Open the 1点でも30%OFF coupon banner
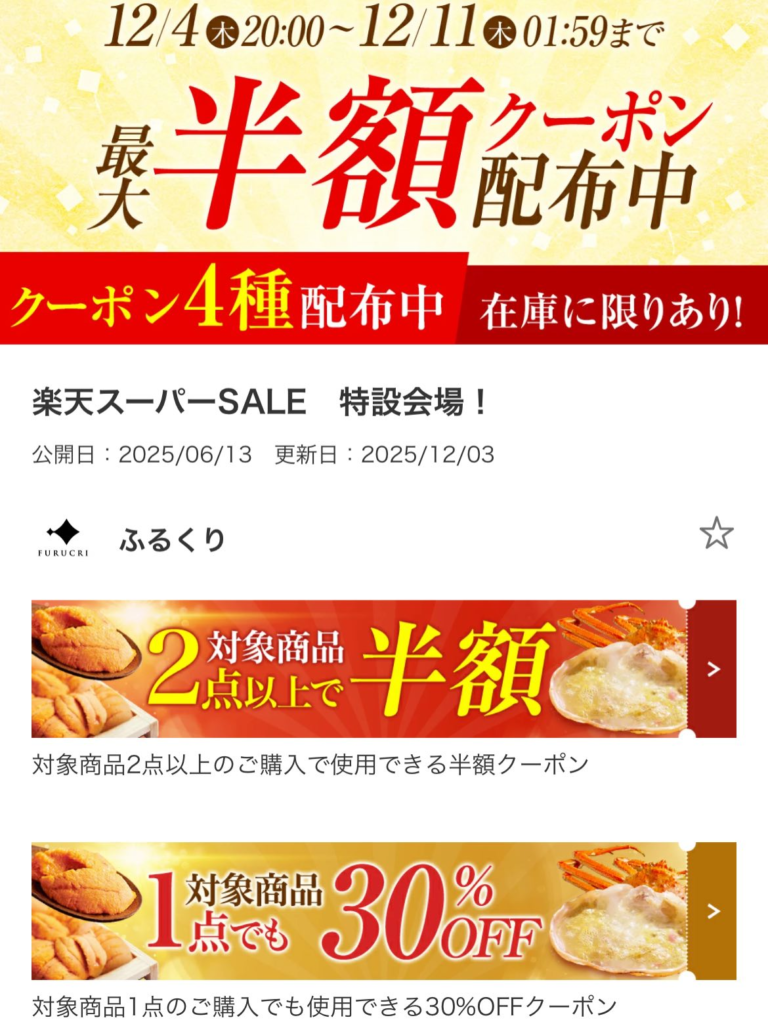The image size is (768, 1024). click(x=384, y=911)
